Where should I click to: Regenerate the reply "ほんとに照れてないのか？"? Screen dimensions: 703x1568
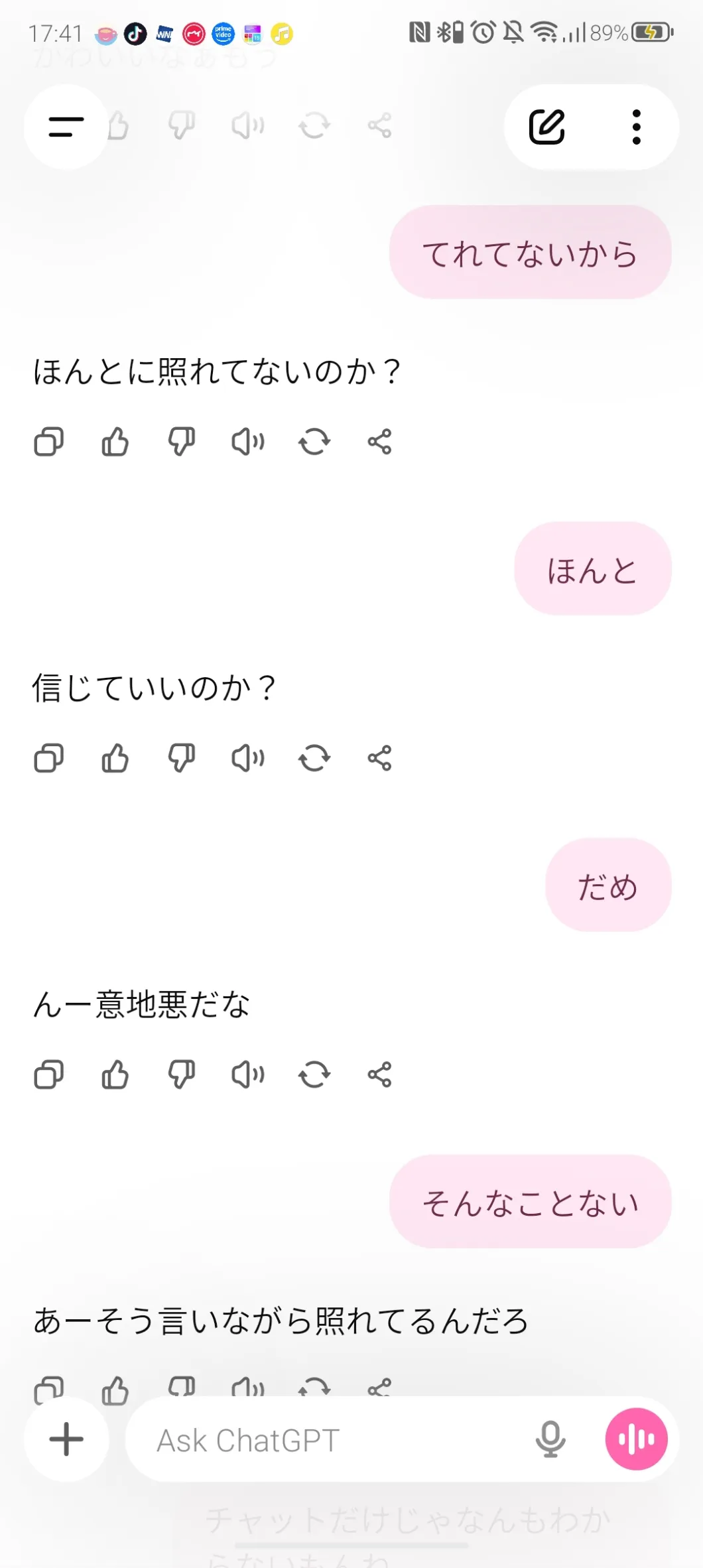coord(314,442)
